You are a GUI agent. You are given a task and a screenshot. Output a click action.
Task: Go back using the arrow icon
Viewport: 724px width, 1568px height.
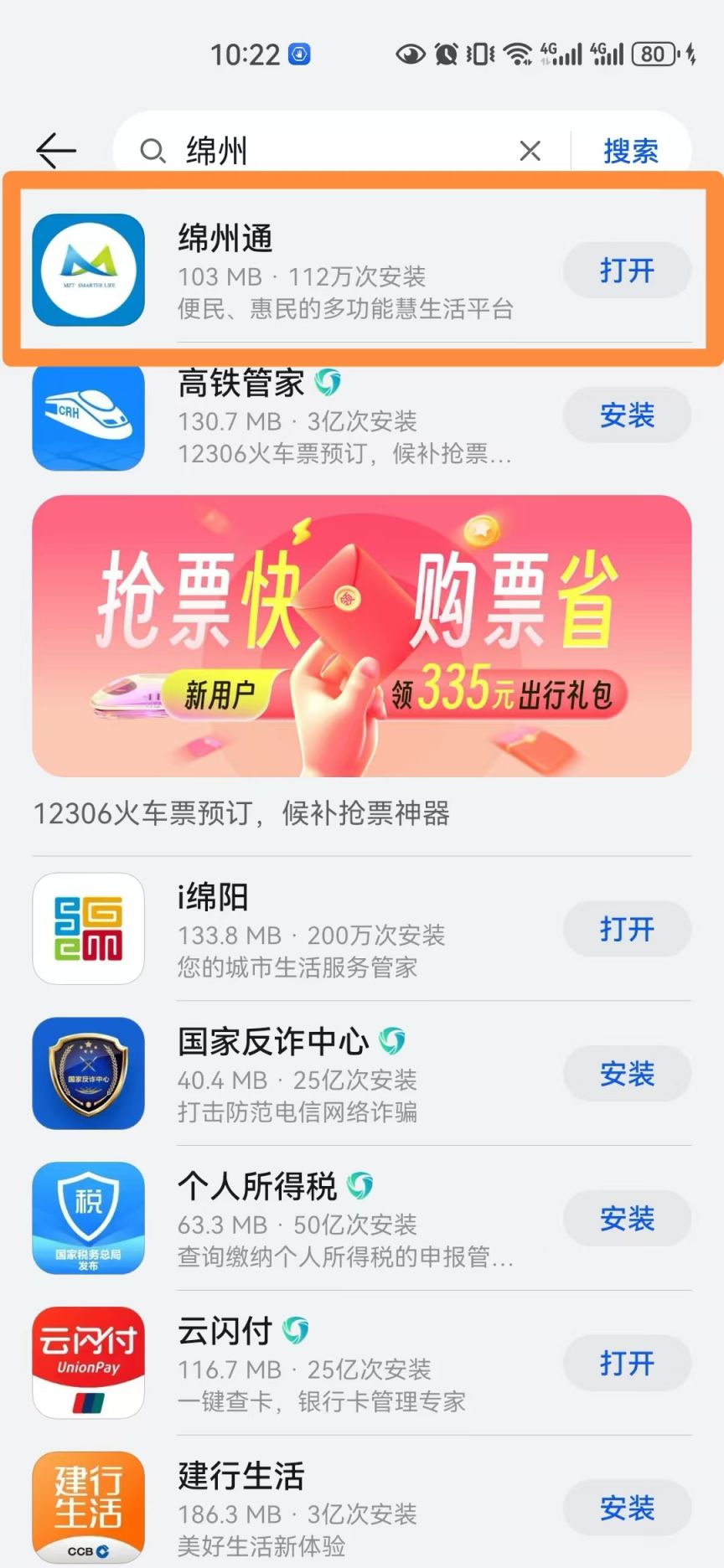coord(56,151)
